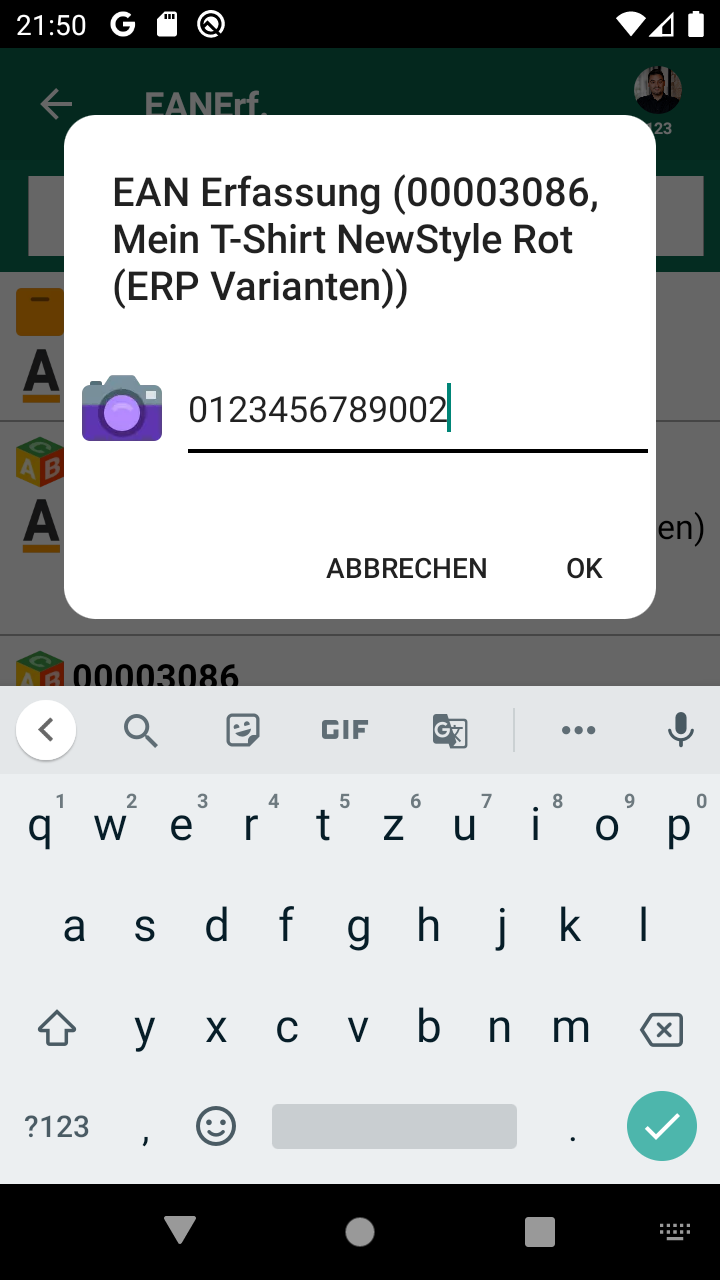This screenshot has width=720, height=1280.
Task: Open the emoji keyboard
Action: click(x=216, y=1127)
